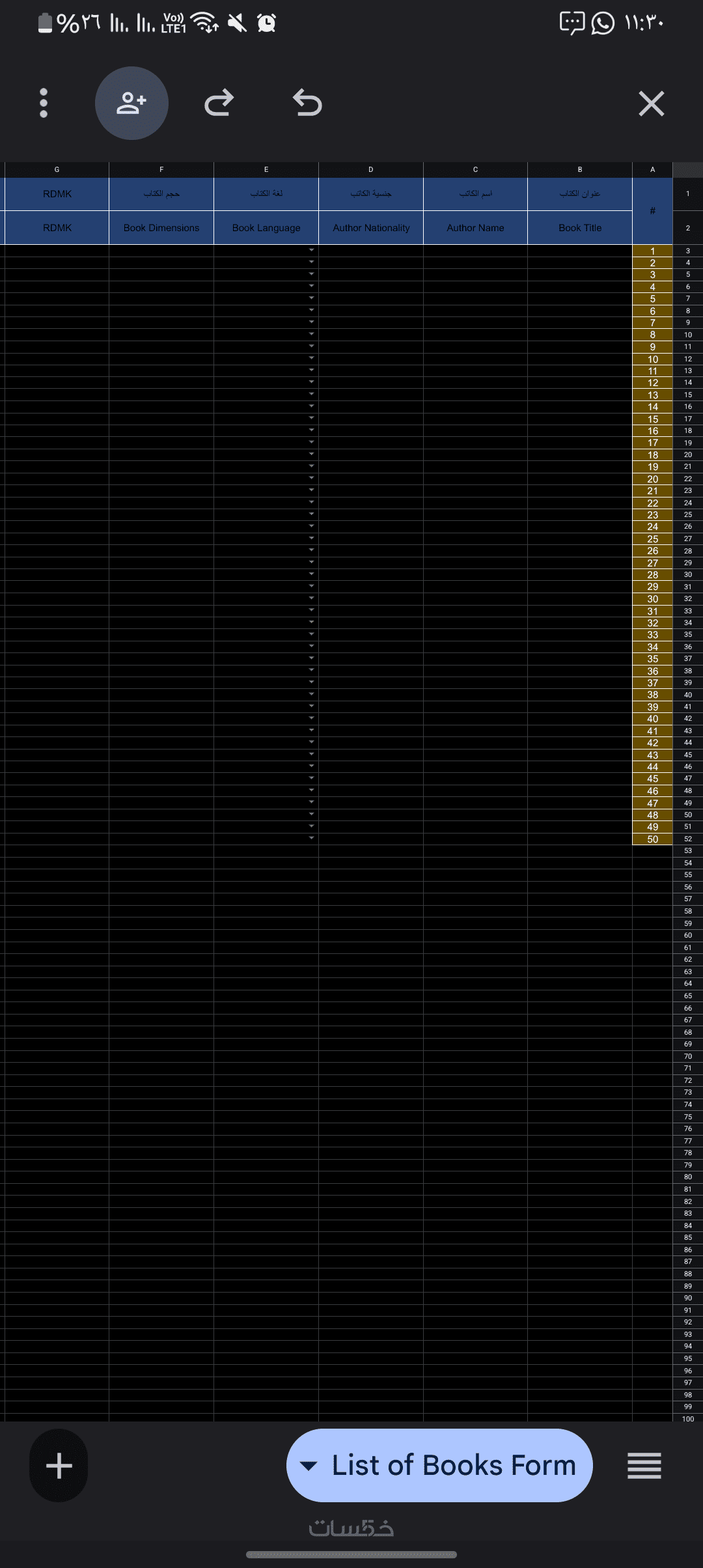Expand Book Language dropdown in row 50
The height and width of the screenshot is (1568, 703).
click(x=311, y=838)
